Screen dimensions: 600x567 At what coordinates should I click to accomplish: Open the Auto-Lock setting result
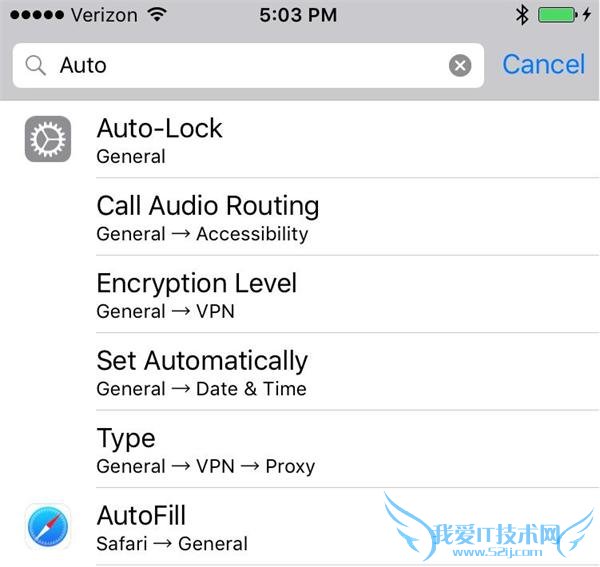[300, 140]
